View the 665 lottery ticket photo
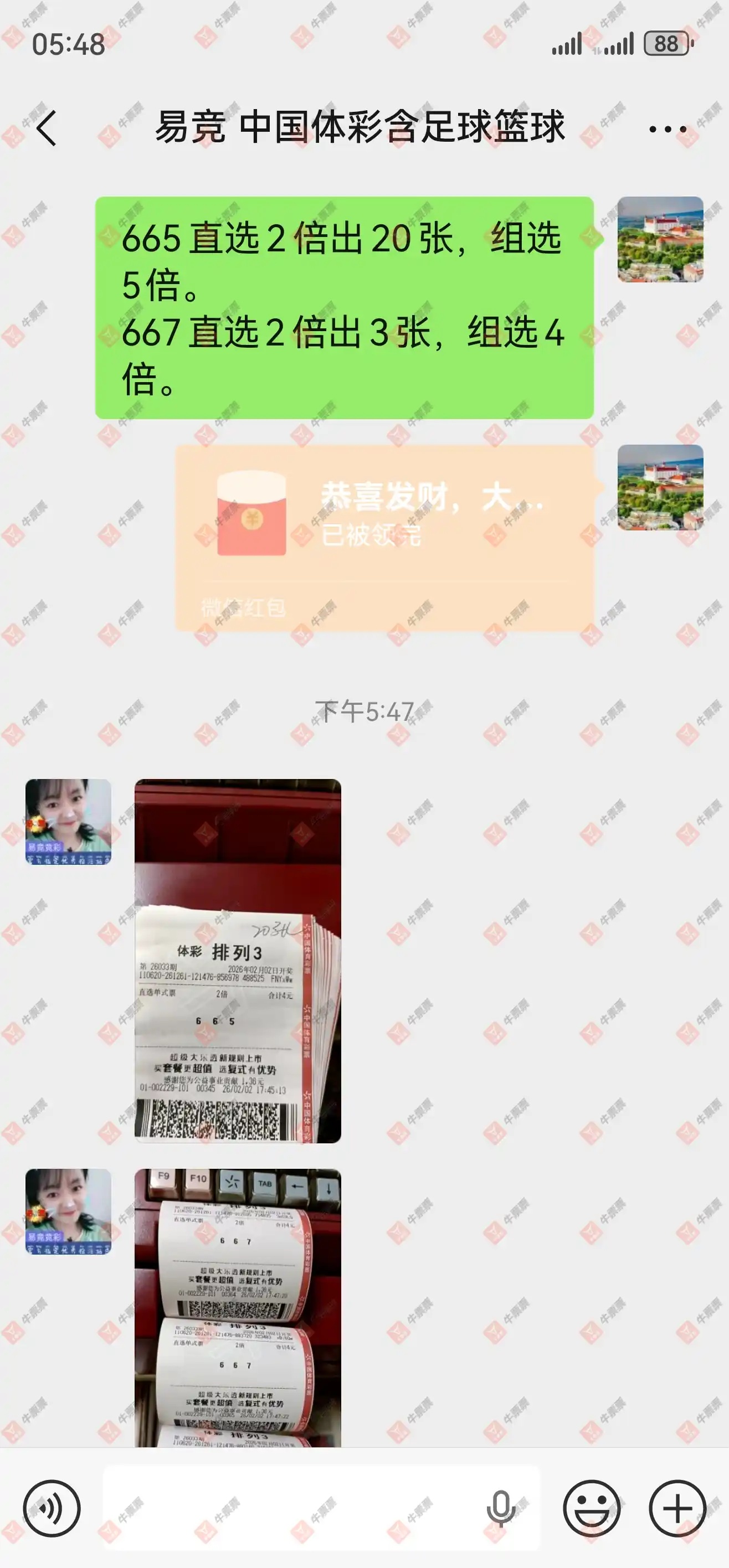Screen dimensions: 729x1568 (x=238, y=961)
